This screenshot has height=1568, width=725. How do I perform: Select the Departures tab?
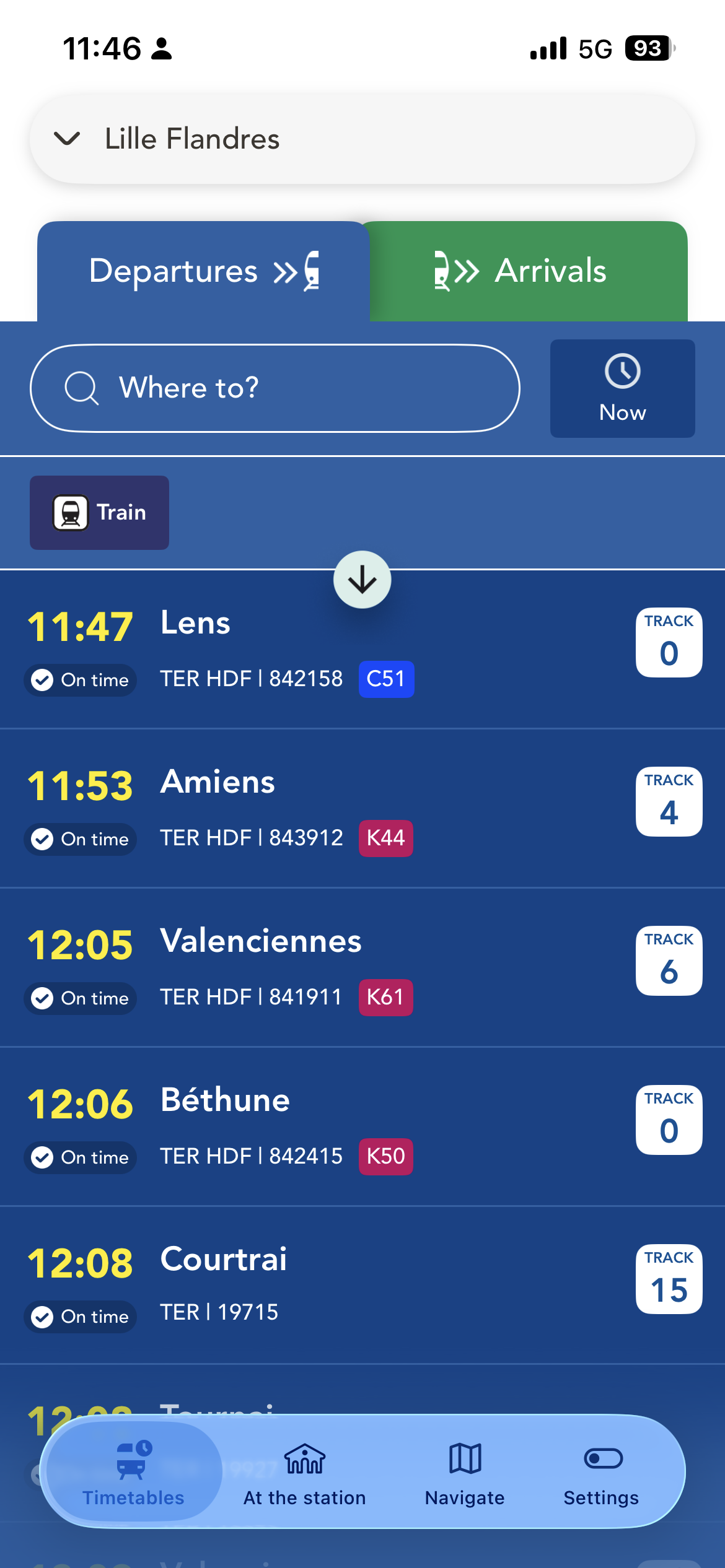click(x=203, y=271)
